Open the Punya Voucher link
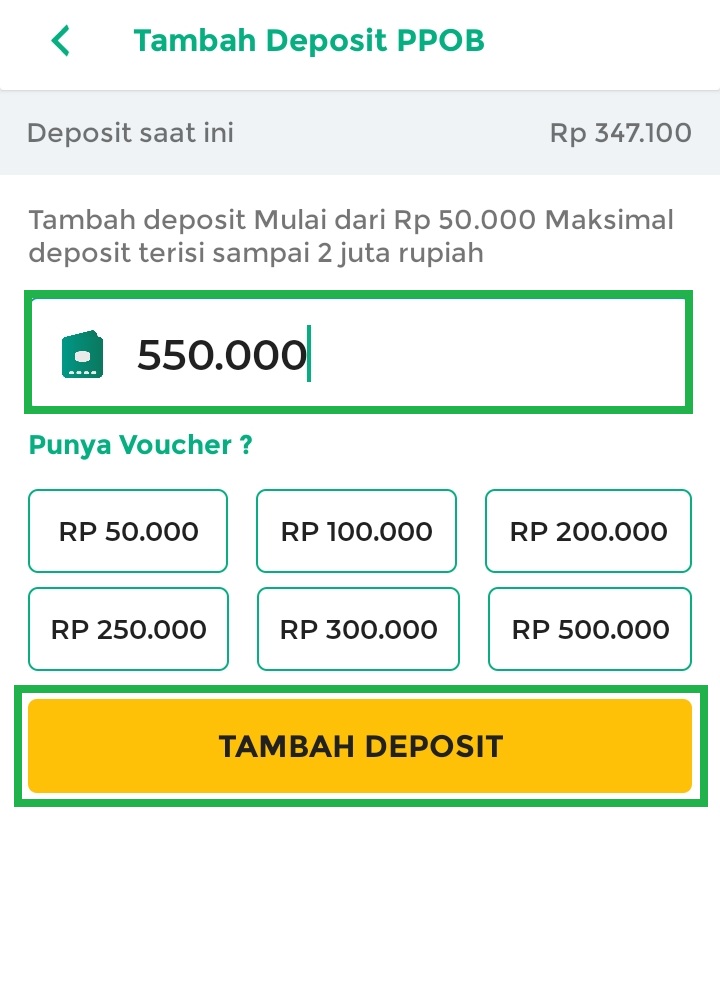This screenshot has height=987, width=720. (x=140, y=445)
